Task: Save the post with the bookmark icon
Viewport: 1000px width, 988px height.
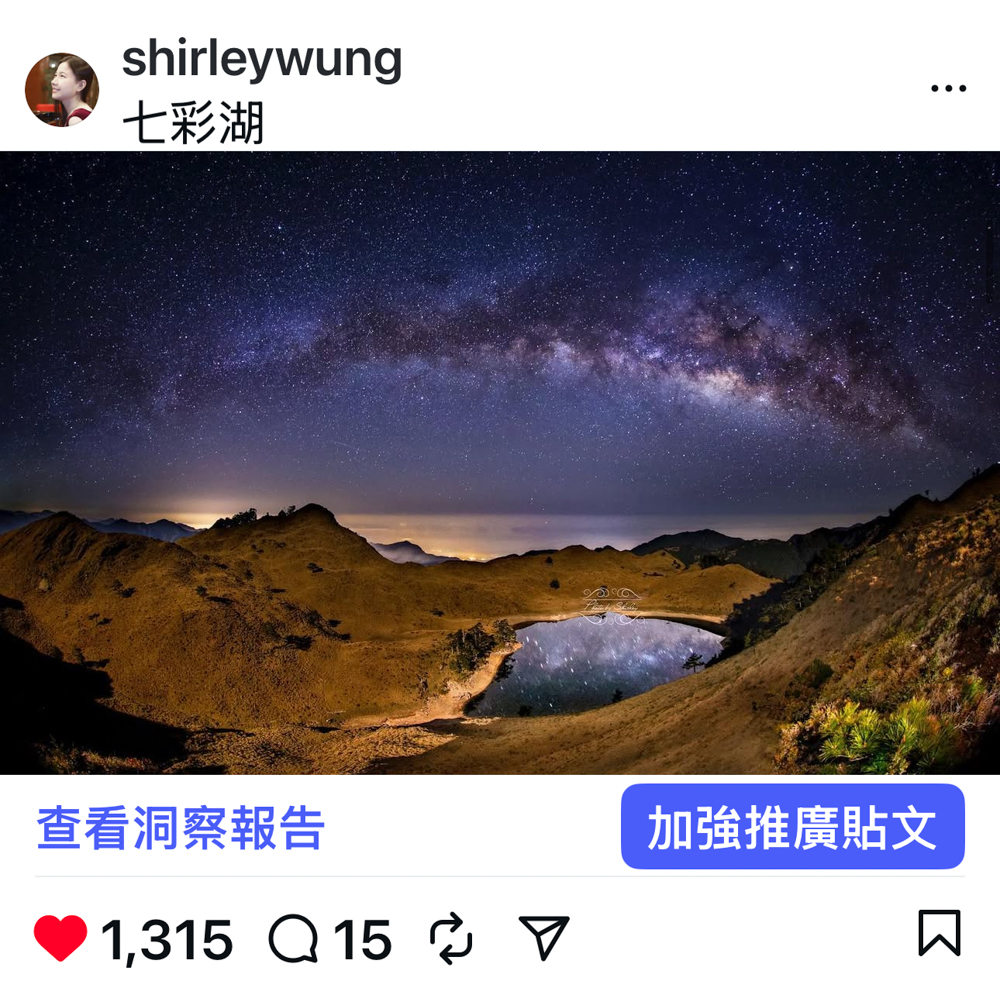Action: [x=939, y=933]
